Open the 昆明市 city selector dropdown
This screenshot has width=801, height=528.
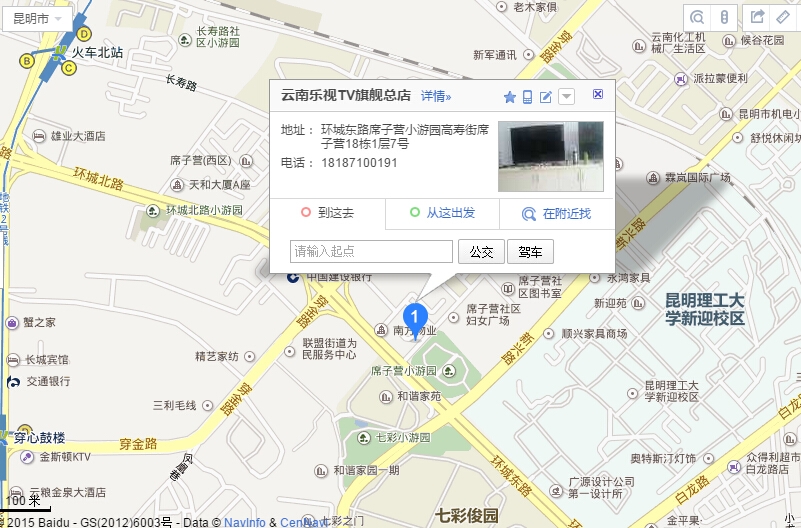36,20
